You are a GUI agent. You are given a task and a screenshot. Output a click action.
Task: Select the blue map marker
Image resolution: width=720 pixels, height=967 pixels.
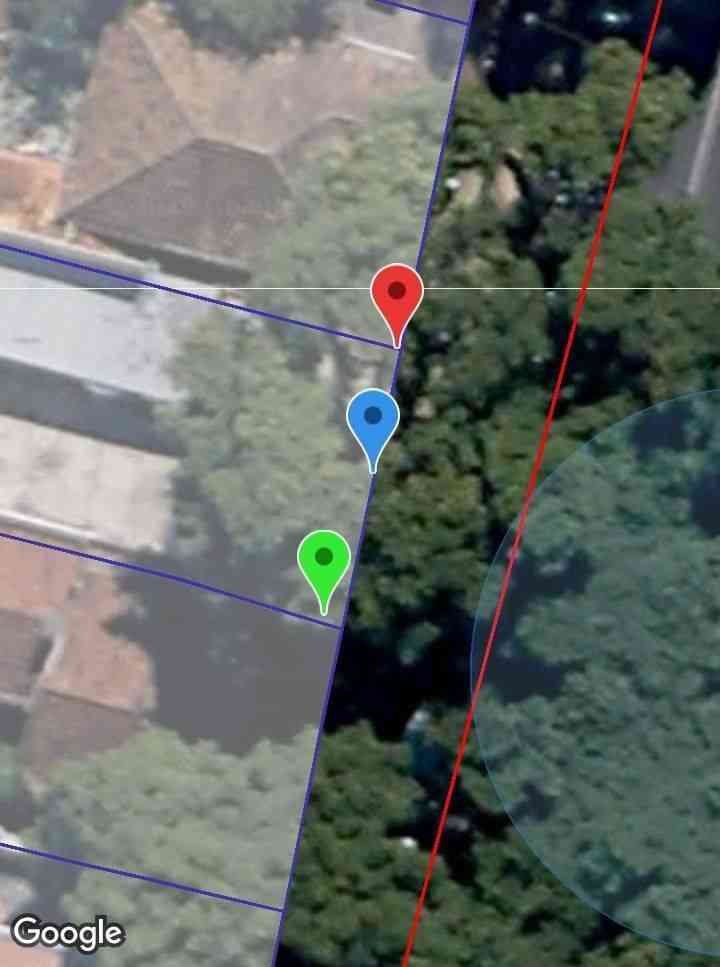pyautogui.click(x=373, y=420)
